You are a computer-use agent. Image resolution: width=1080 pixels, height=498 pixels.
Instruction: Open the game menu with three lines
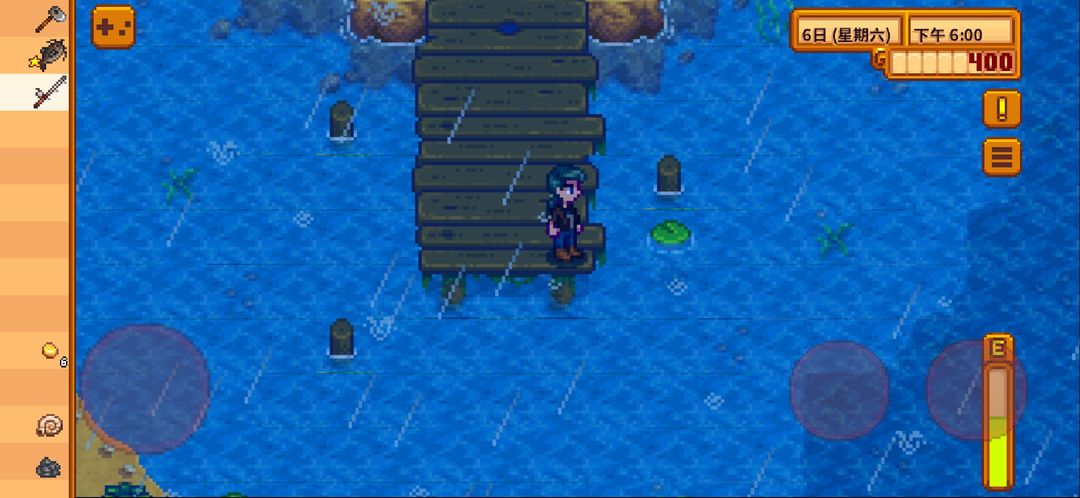tap(1001, 157)
